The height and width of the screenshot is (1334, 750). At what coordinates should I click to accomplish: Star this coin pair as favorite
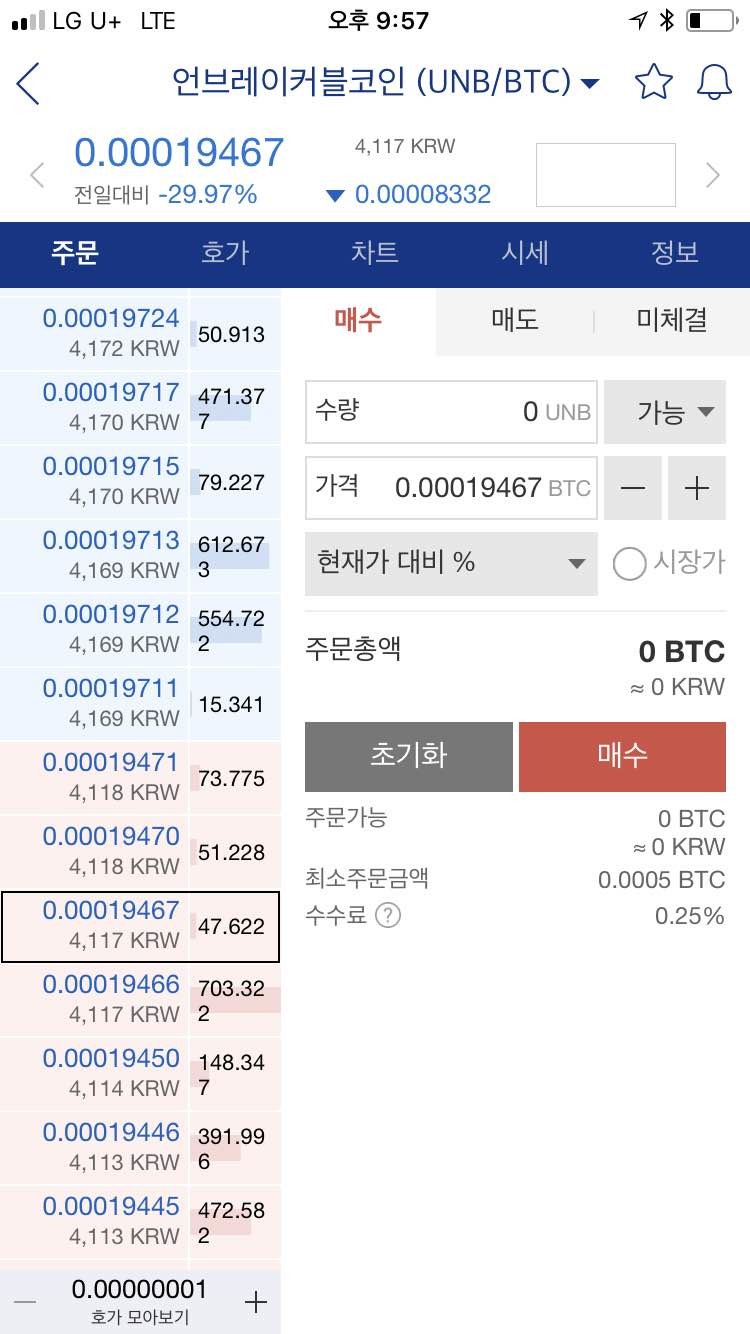pyautogui.click(x=654, y=82)
